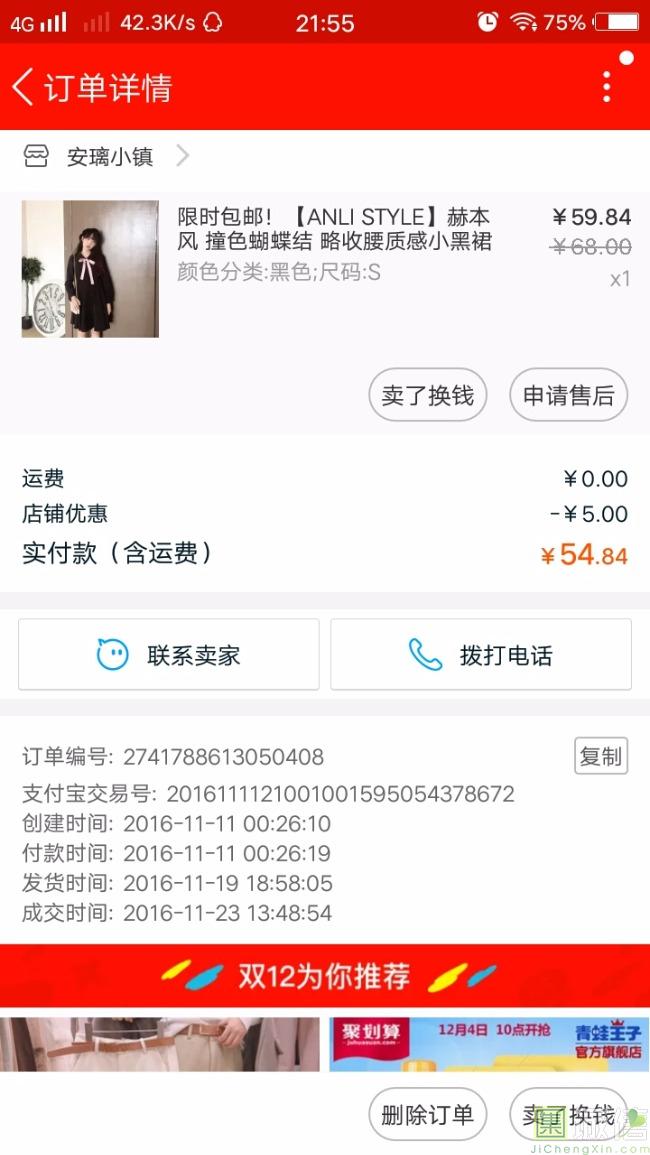The width and height of the screenshot is (650, 1155).
Task: Apply for after-sales with 申请售后
Action: [x=568, y=395]
